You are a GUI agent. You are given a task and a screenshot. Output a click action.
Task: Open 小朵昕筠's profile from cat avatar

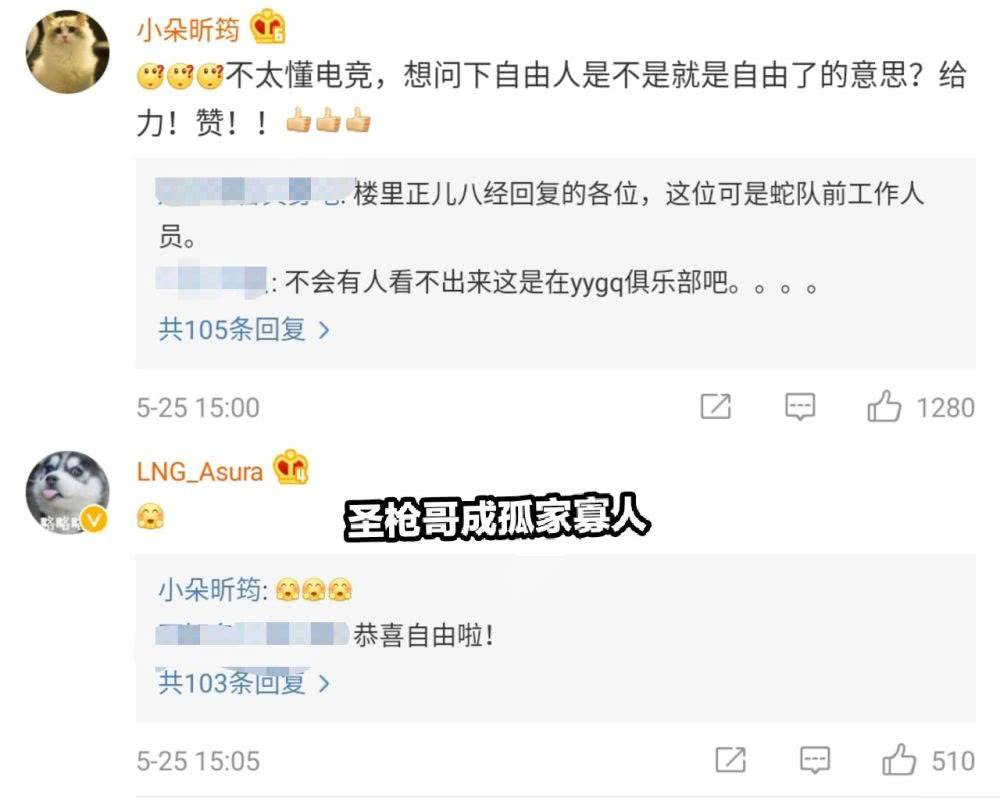tap(66, 51)
